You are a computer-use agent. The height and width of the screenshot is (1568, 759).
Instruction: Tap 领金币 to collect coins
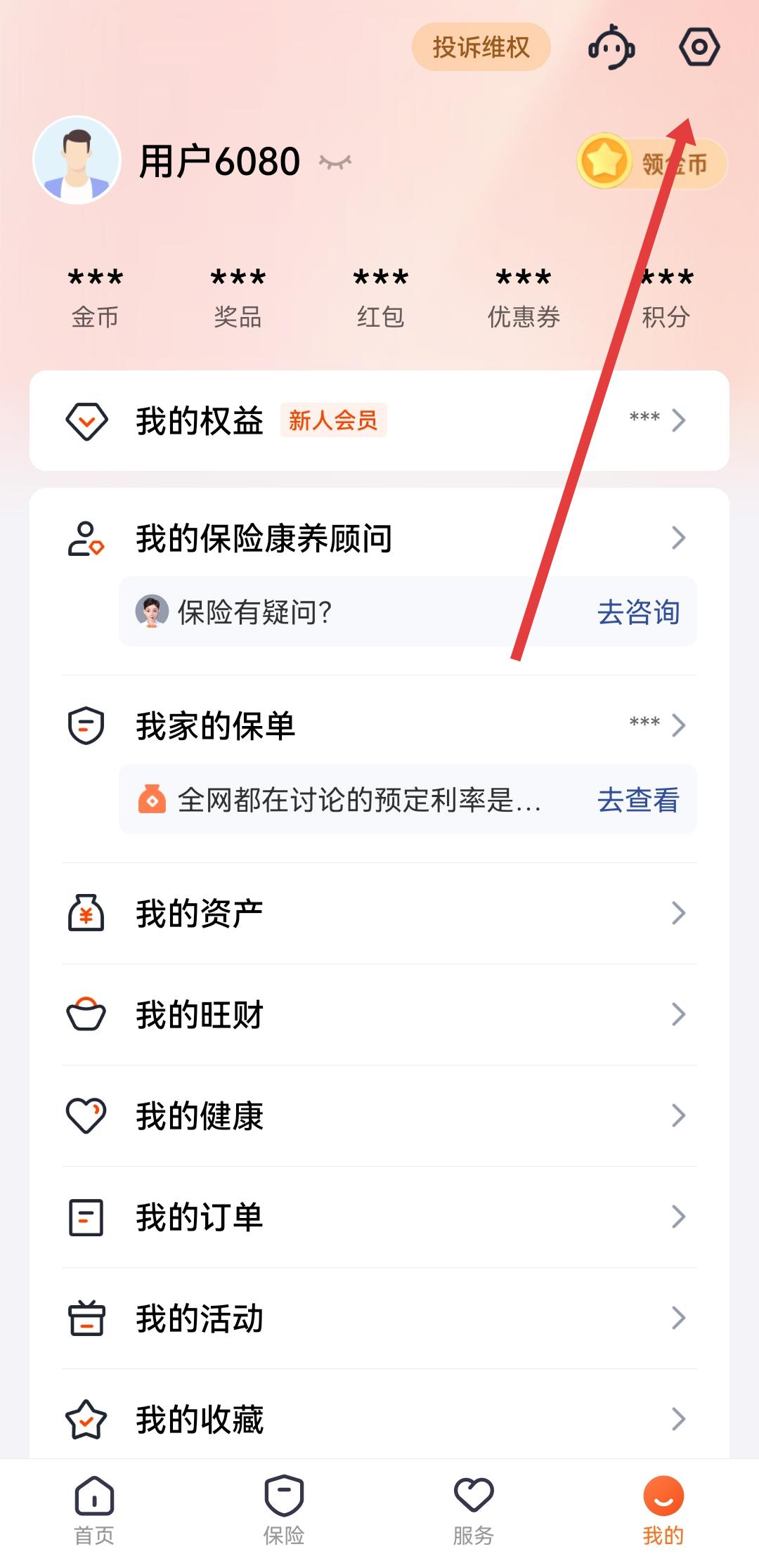pos(651,162)
